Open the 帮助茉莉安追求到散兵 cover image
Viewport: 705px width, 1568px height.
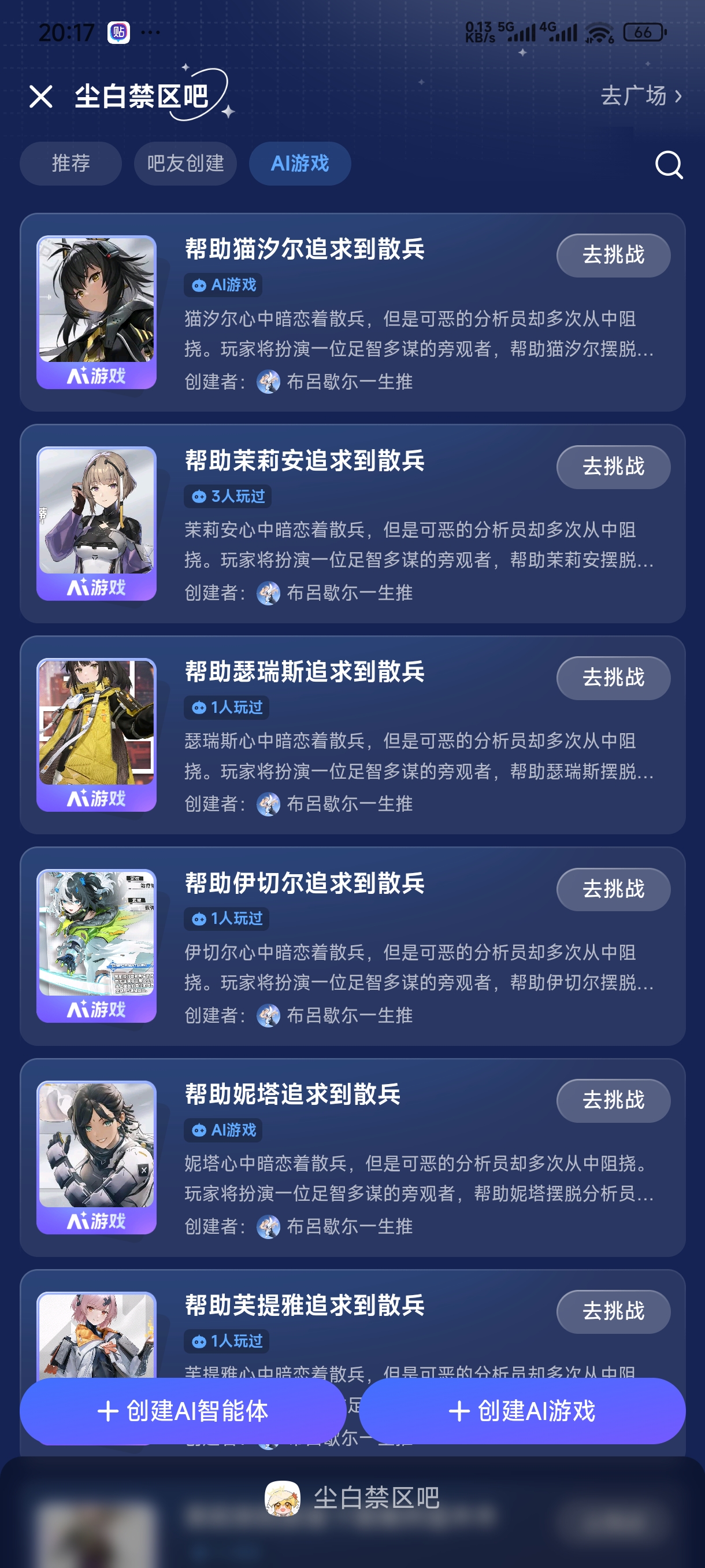[97, 523]
